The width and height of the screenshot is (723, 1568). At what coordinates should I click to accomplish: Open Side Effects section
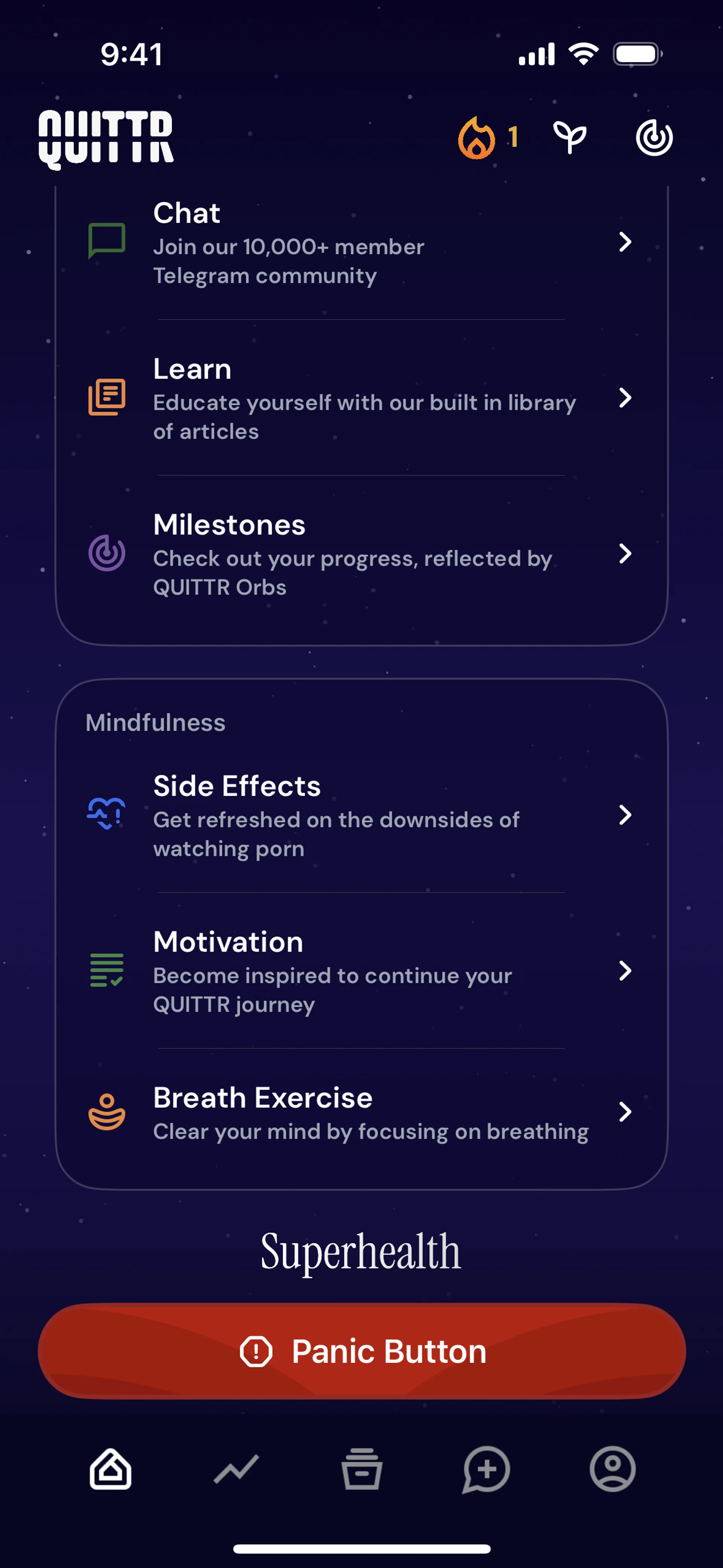(361, 815)
